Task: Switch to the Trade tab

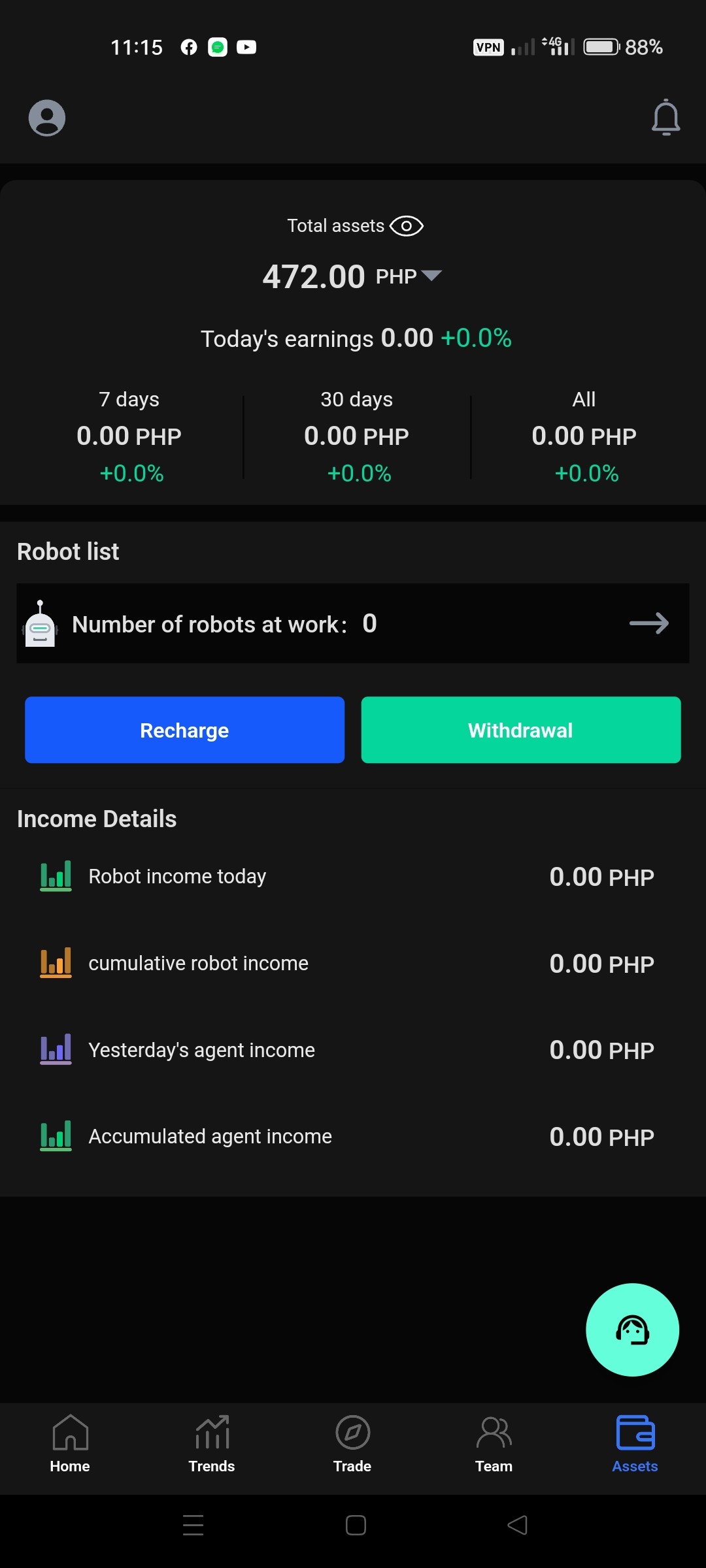Action: (x=352, y=1444)
